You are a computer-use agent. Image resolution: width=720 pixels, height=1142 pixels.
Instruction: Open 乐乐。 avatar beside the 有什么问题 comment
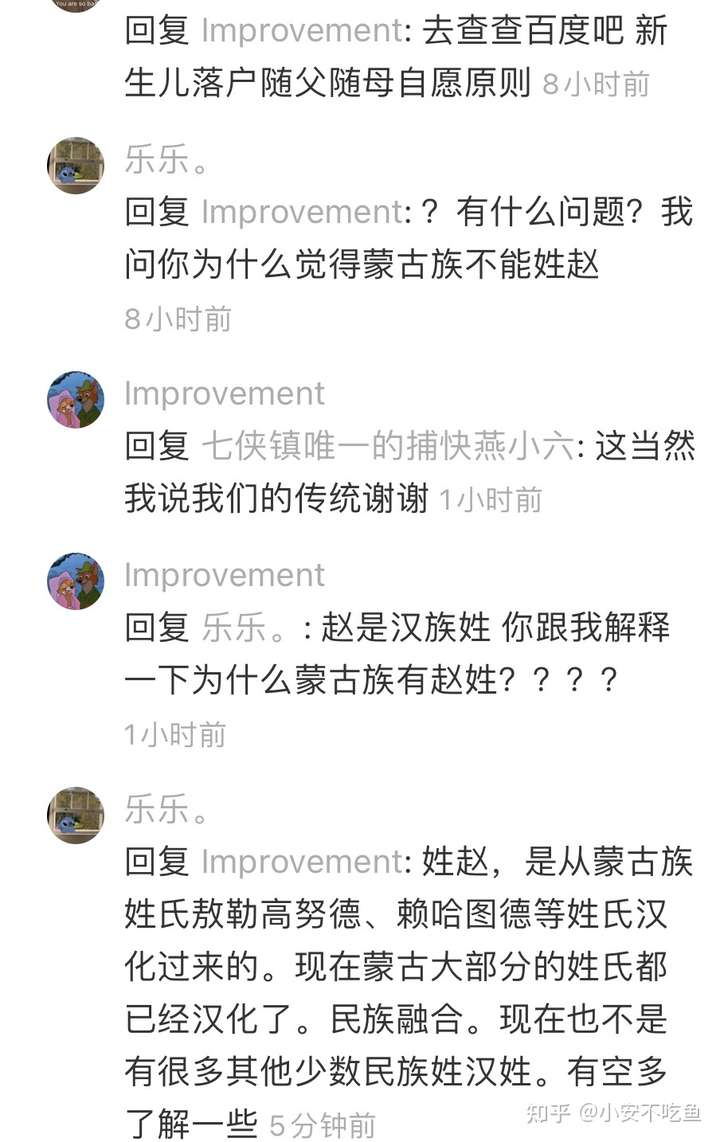coord(75,165)
